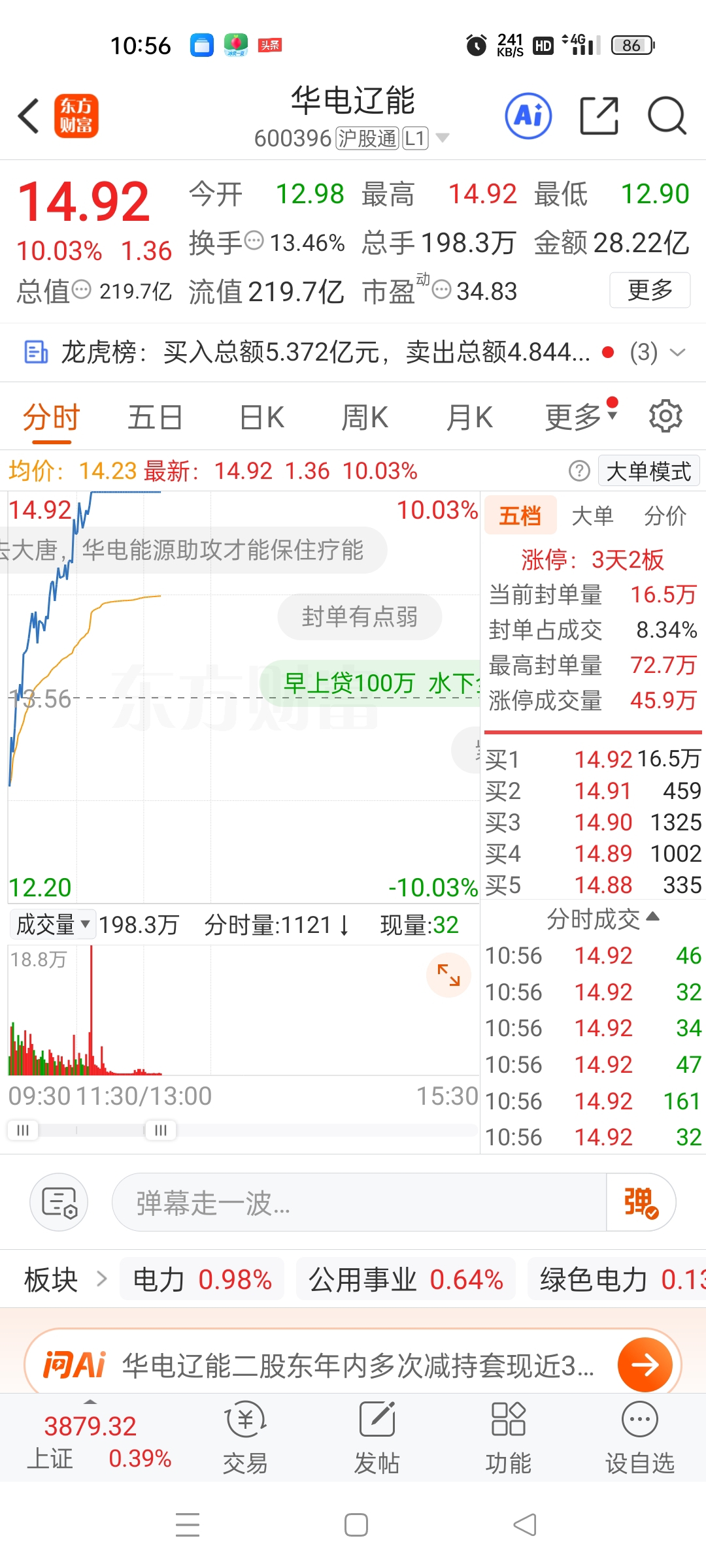706x1568 pixels.
Task: Tap the 弹幕走一波 input field
Action: click(x=359, y=1202)
